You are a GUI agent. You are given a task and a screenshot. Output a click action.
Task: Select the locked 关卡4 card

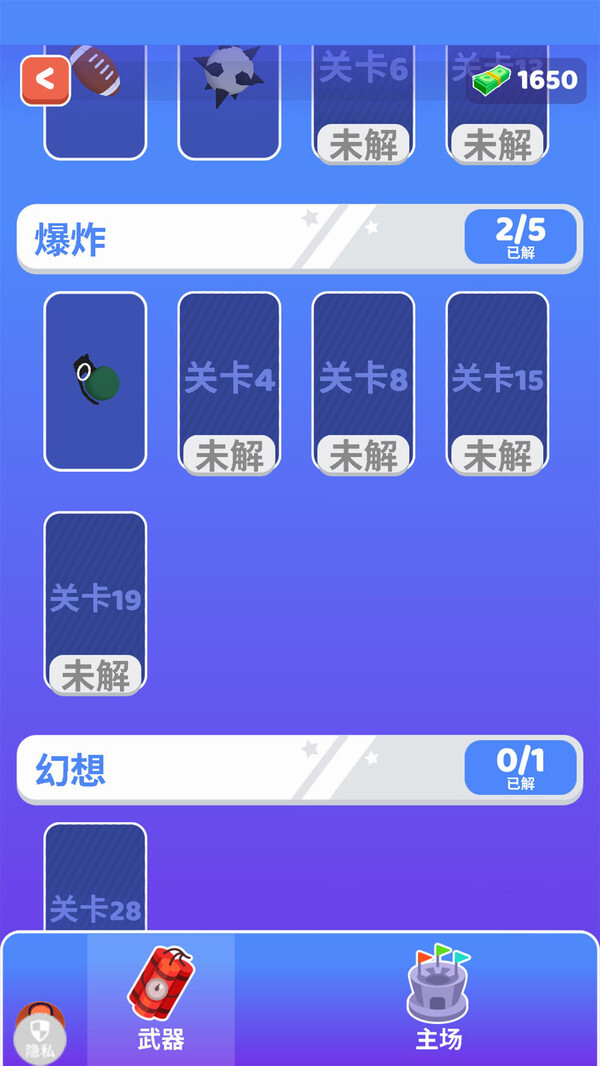point(229,381)
